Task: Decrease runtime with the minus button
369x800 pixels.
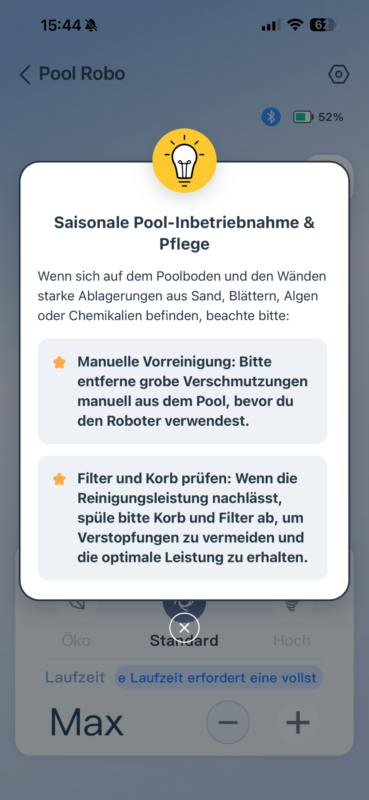Action: [x=228, y=722]
